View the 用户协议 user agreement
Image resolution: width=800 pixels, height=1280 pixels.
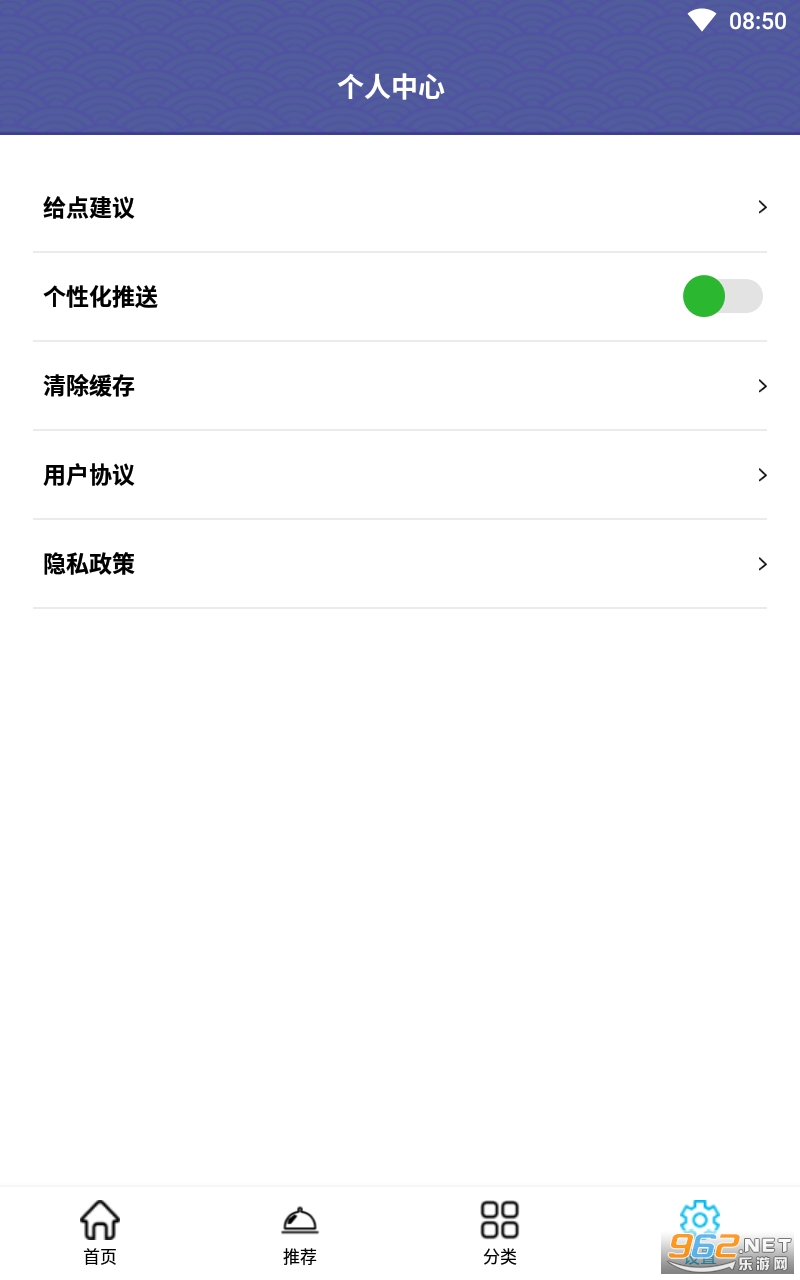(x=400, y=475)
